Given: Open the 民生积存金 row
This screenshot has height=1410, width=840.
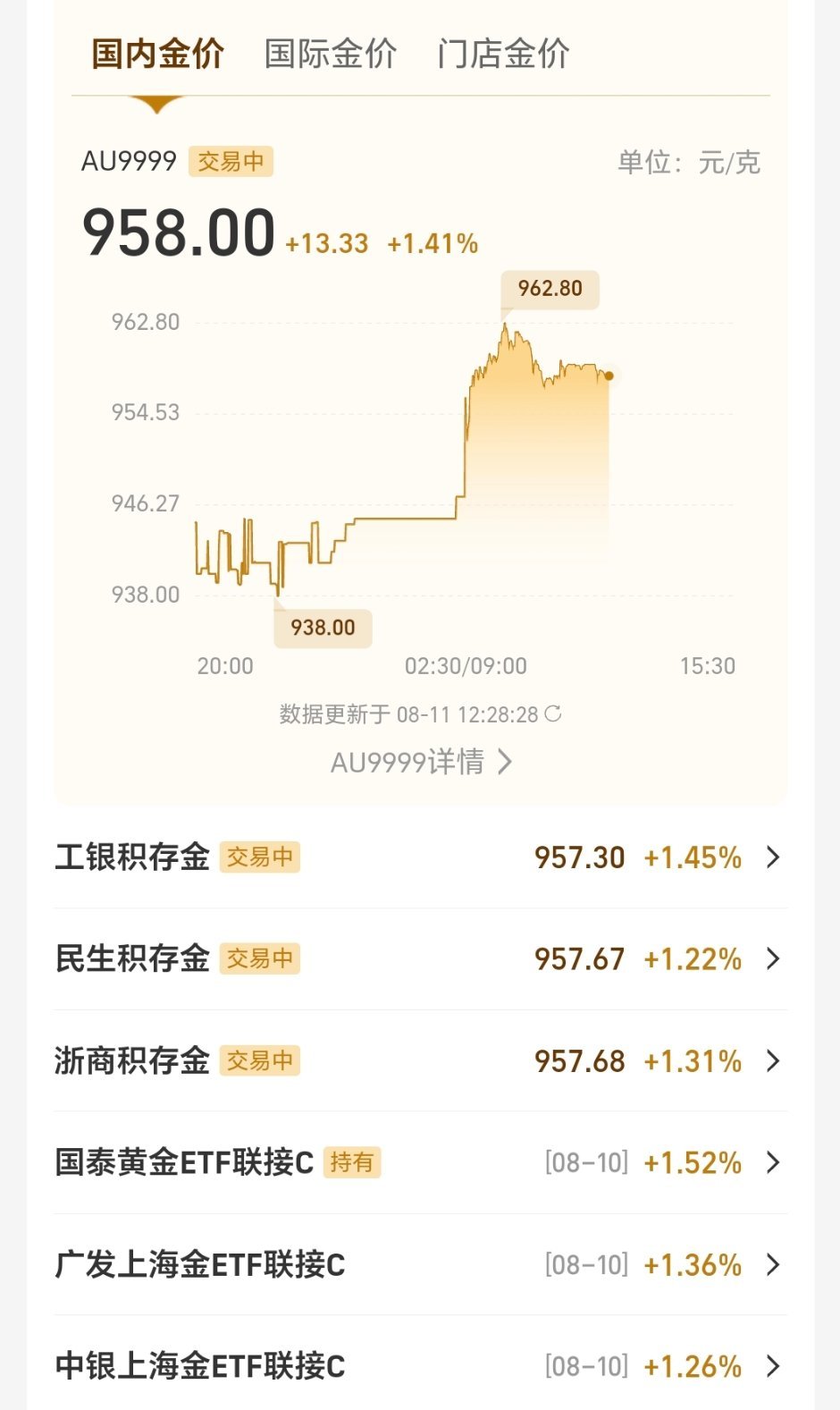Looking at the screenshot, I should [x=420, y=959].
